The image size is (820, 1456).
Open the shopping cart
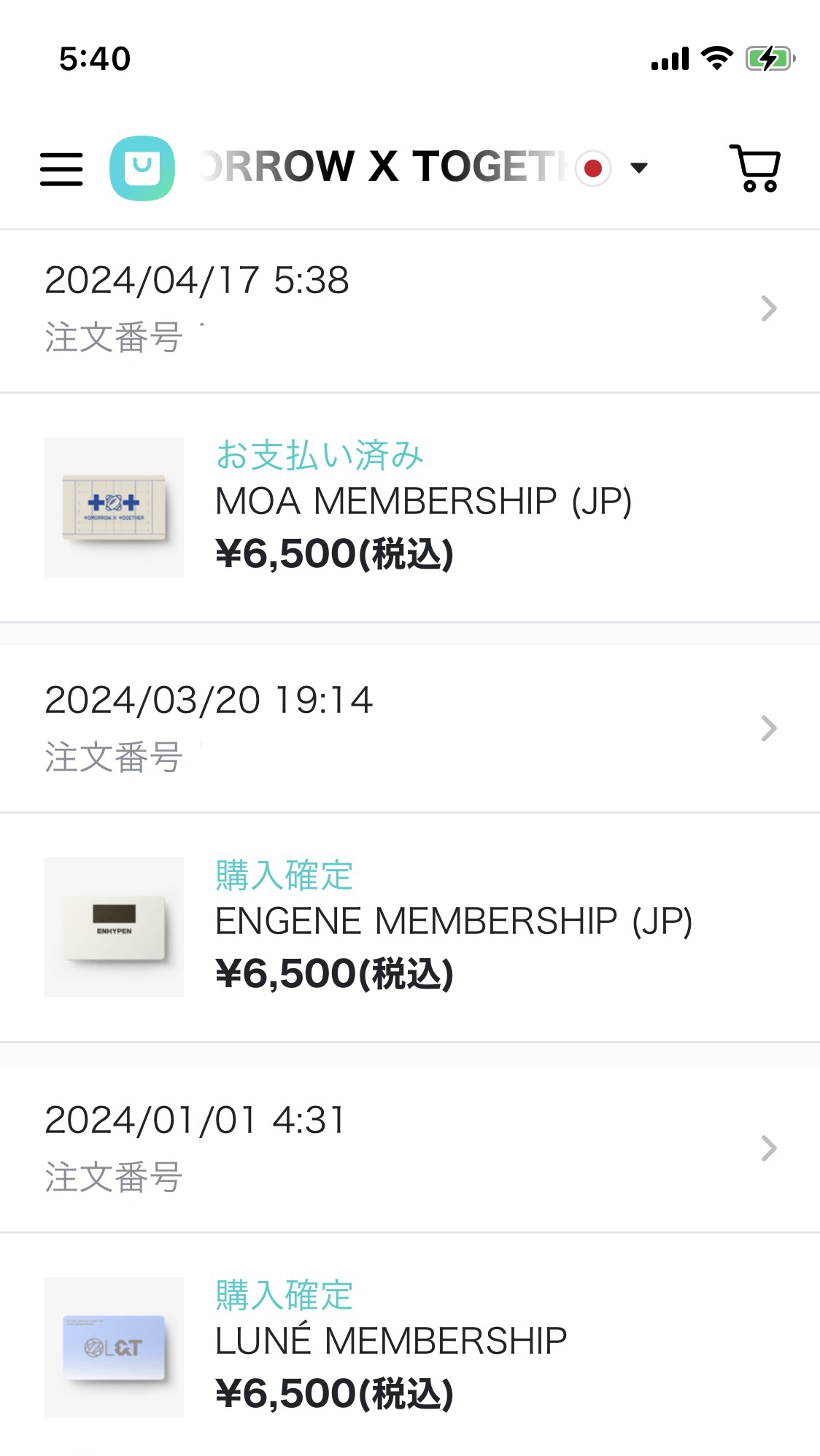(756, 168)
